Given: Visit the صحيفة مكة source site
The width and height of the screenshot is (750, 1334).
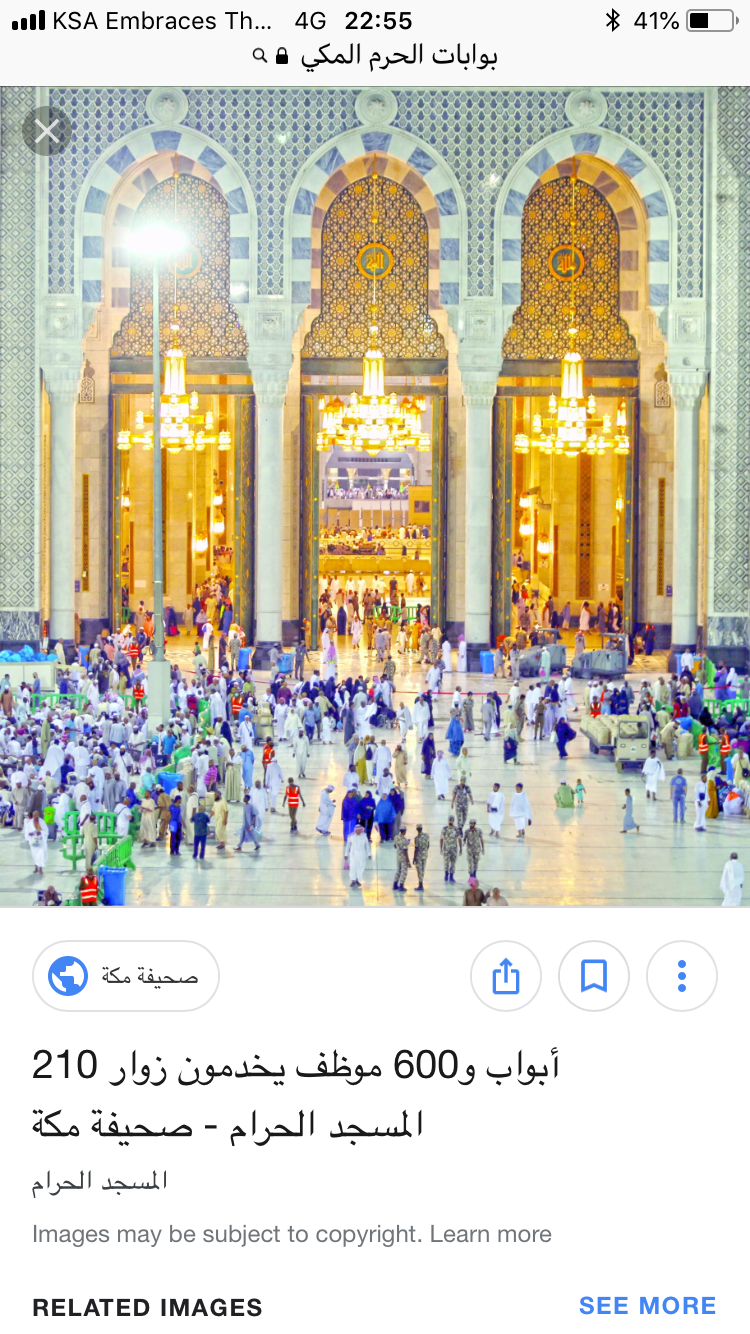Looking at the screenshot, I should click(x=126, y=976).
